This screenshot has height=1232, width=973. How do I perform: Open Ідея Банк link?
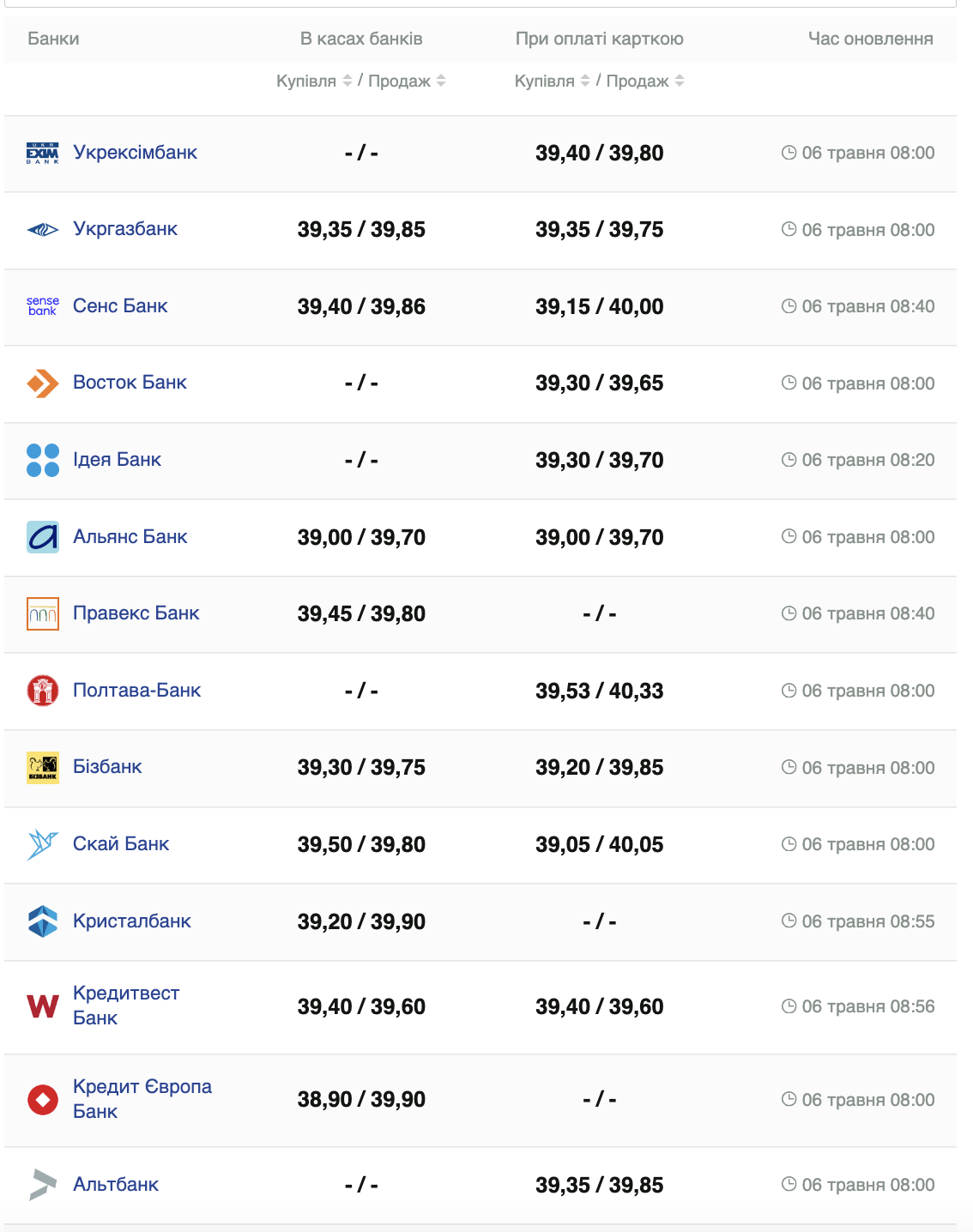tap(117, 460)
